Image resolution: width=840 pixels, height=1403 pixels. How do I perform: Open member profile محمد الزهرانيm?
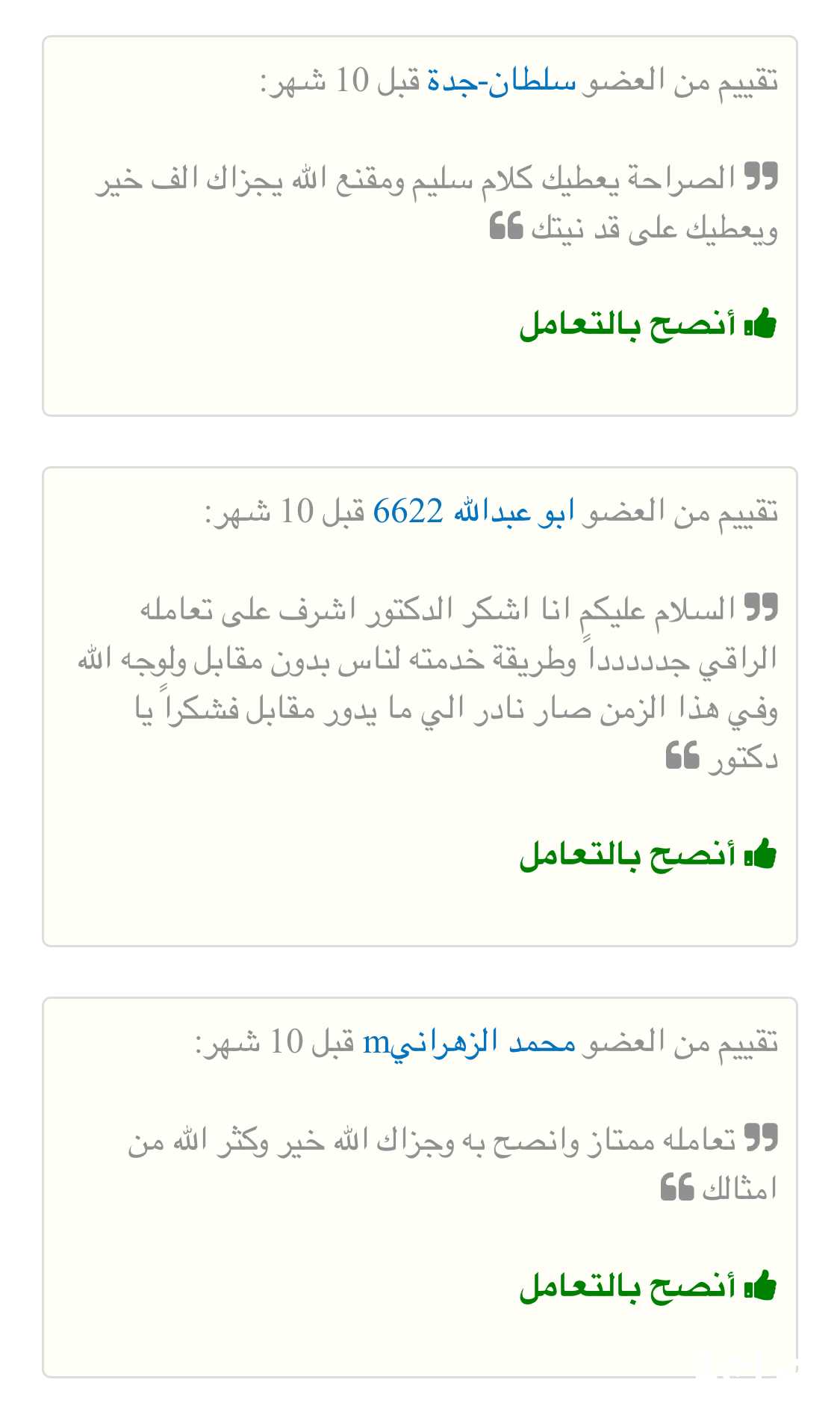tap(470, 1041)
